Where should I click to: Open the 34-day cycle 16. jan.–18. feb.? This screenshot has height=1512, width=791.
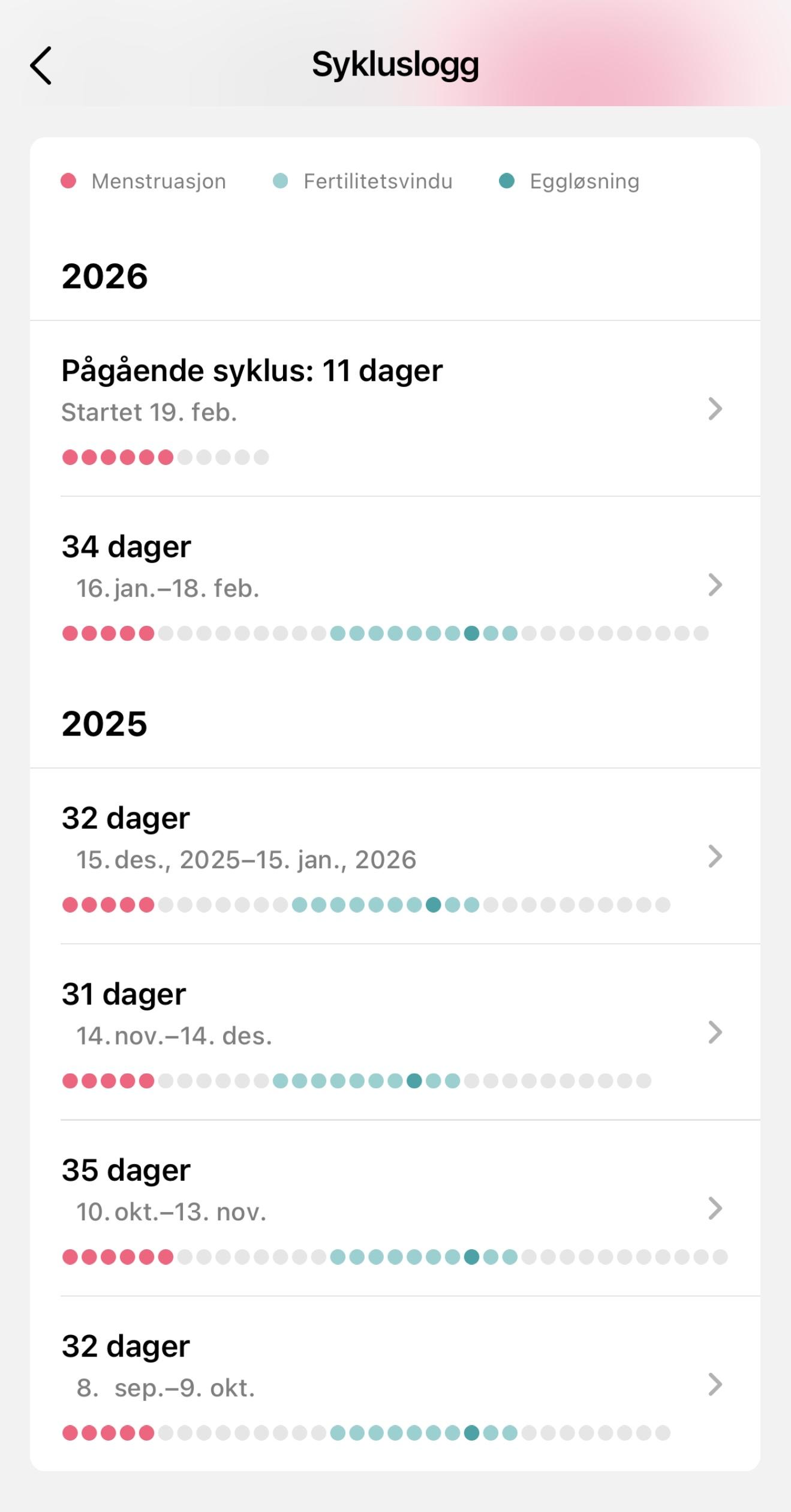(x=395, y=585)
